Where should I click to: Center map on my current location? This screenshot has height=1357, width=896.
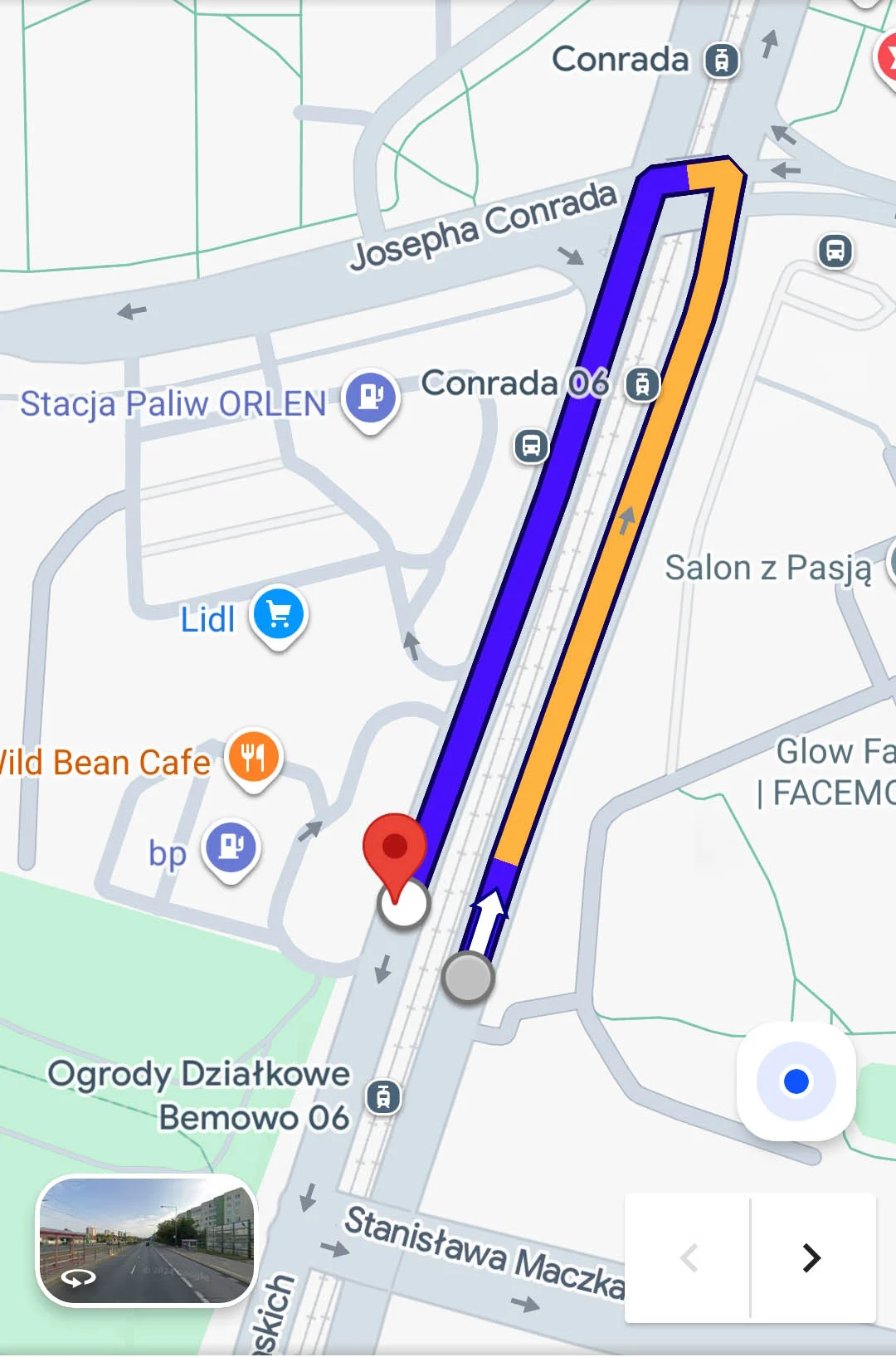pyautogui.click(x=796, y=1081)
